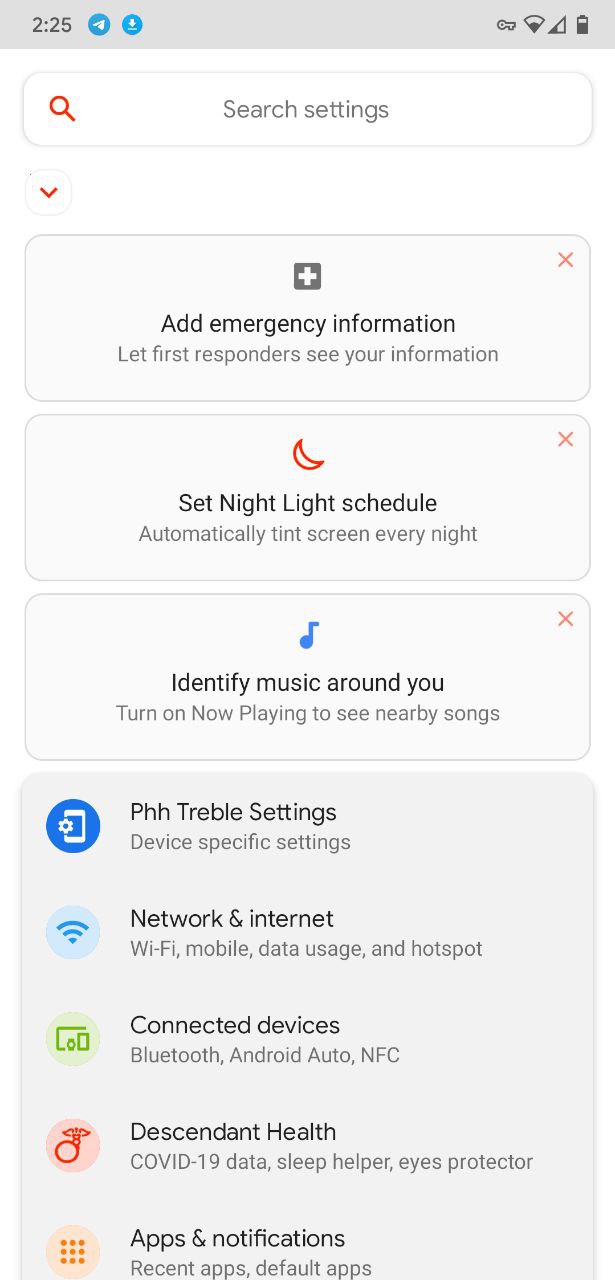615x1280 pixels.
Task: Open the Add emergency information card
Action: 307,318
